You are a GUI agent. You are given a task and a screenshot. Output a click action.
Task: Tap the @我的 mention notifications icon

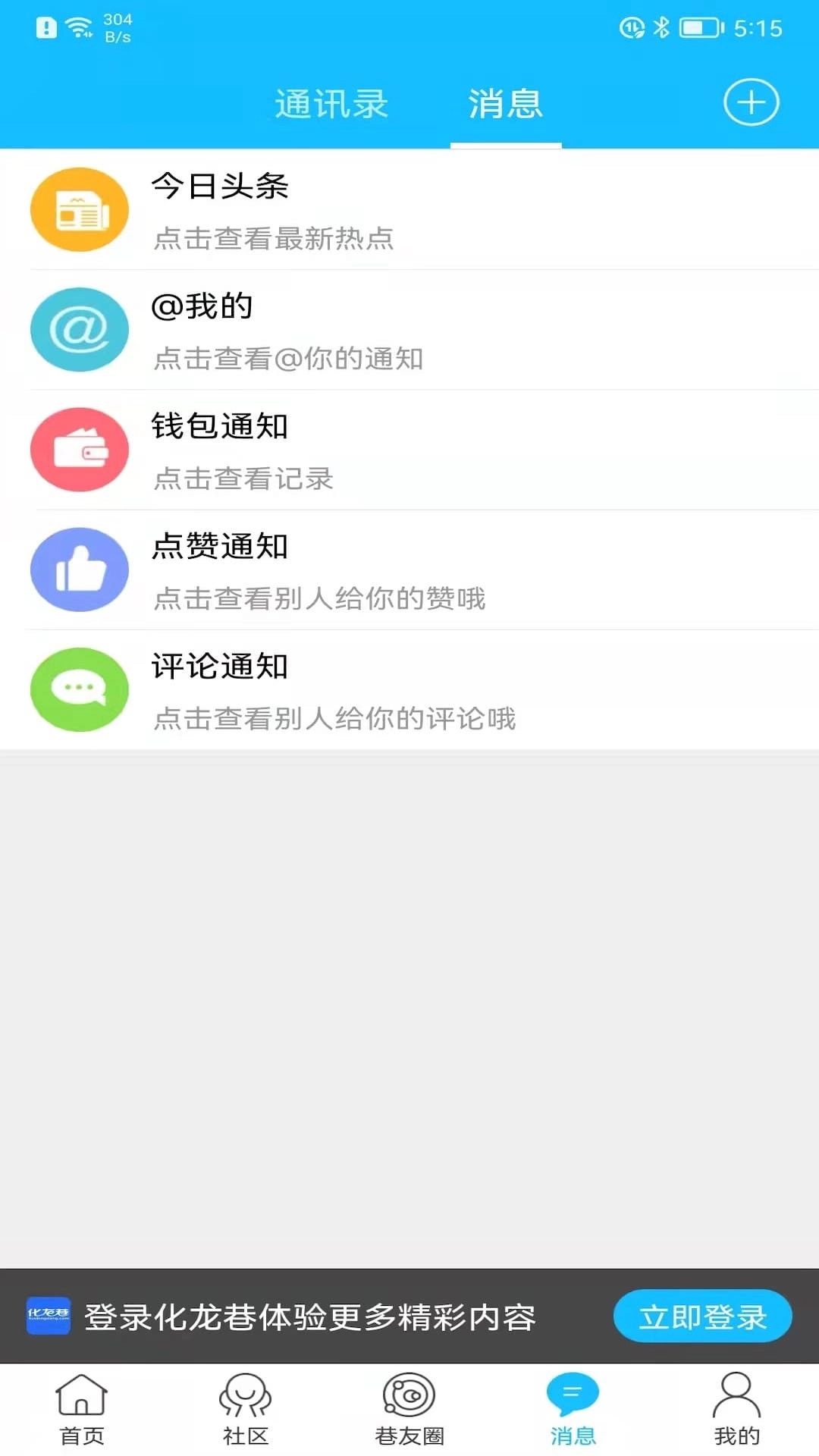(79, 329)
